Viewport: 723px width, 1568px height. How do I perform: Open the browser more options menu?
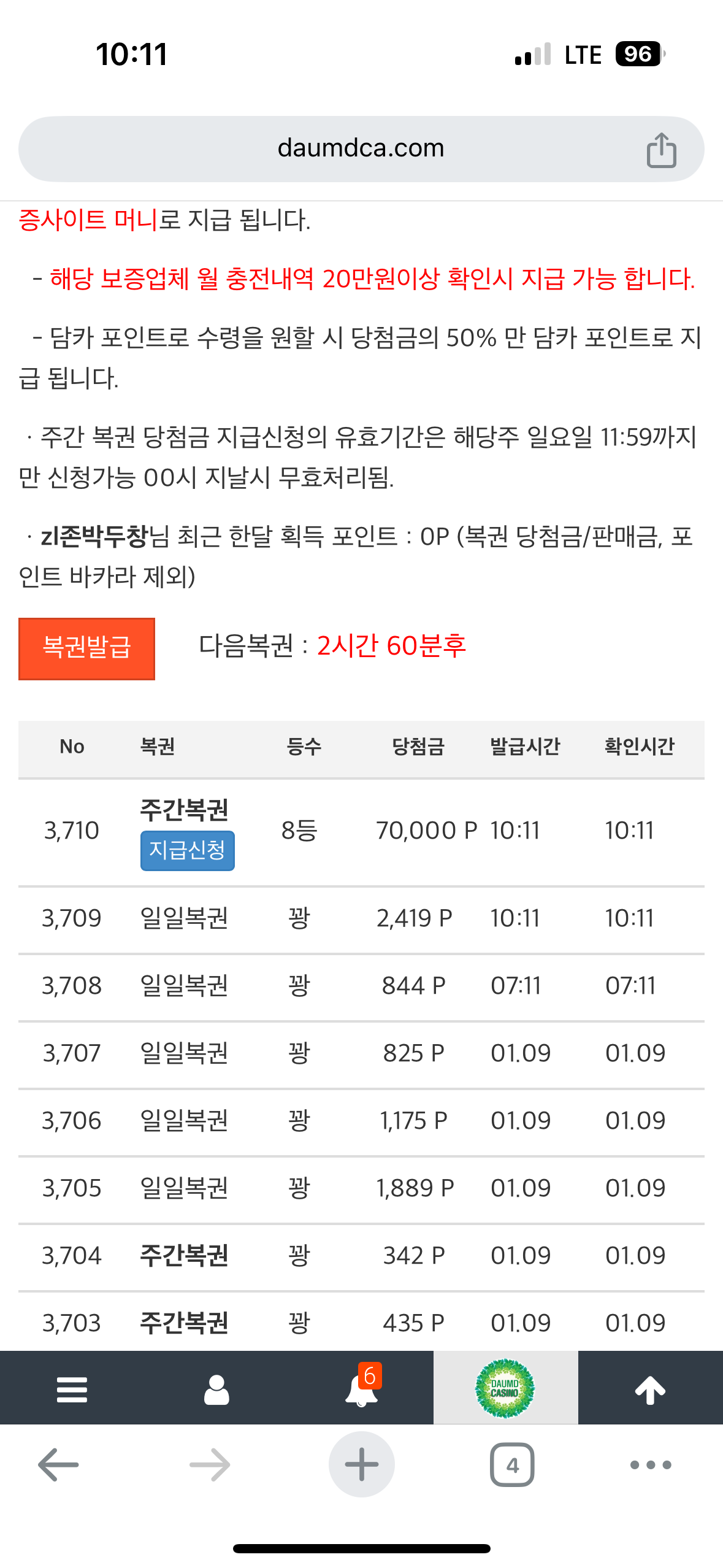(x=651, y=1465)
